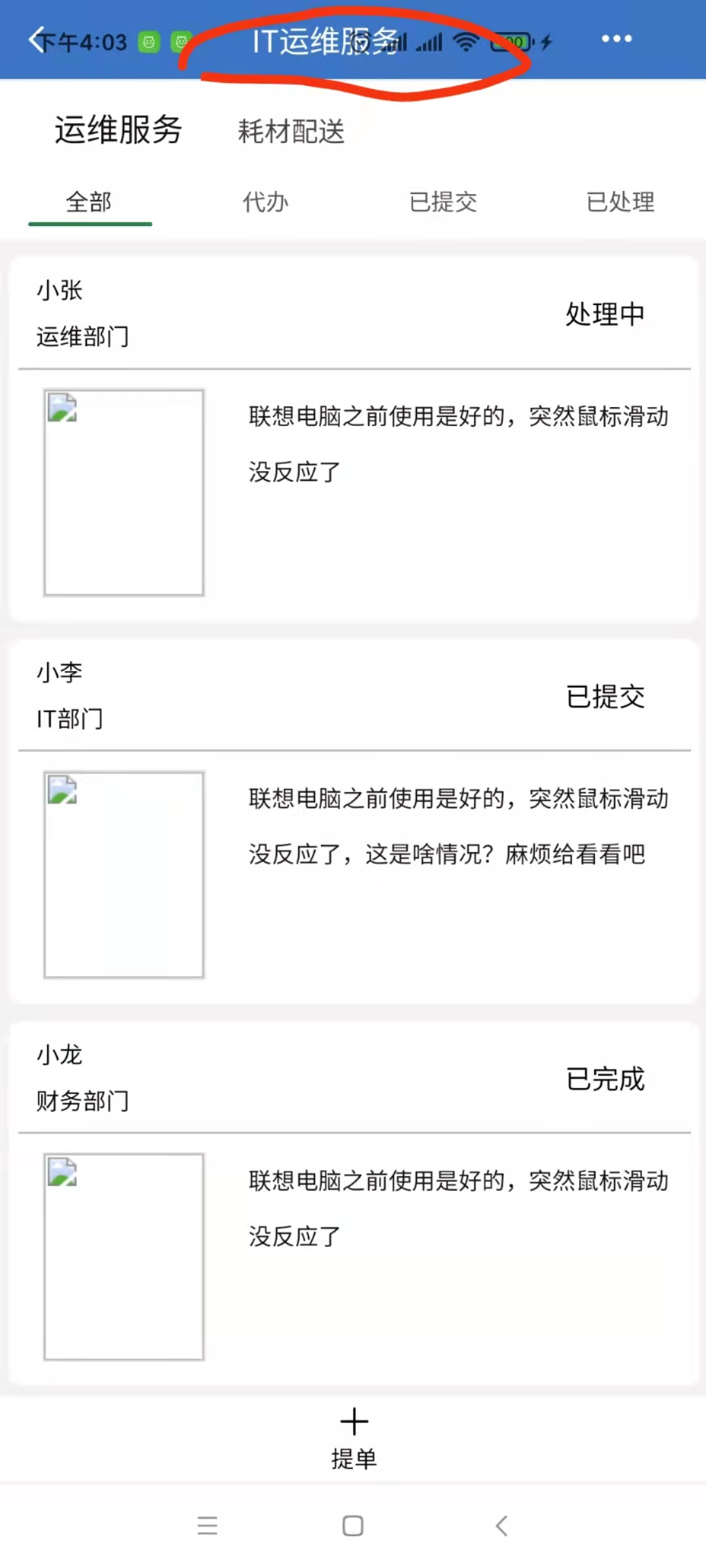The height and width of the screenshot is (1568, 706).
Task: Open recent apps from navigation bar
Action: point(207,1526)
